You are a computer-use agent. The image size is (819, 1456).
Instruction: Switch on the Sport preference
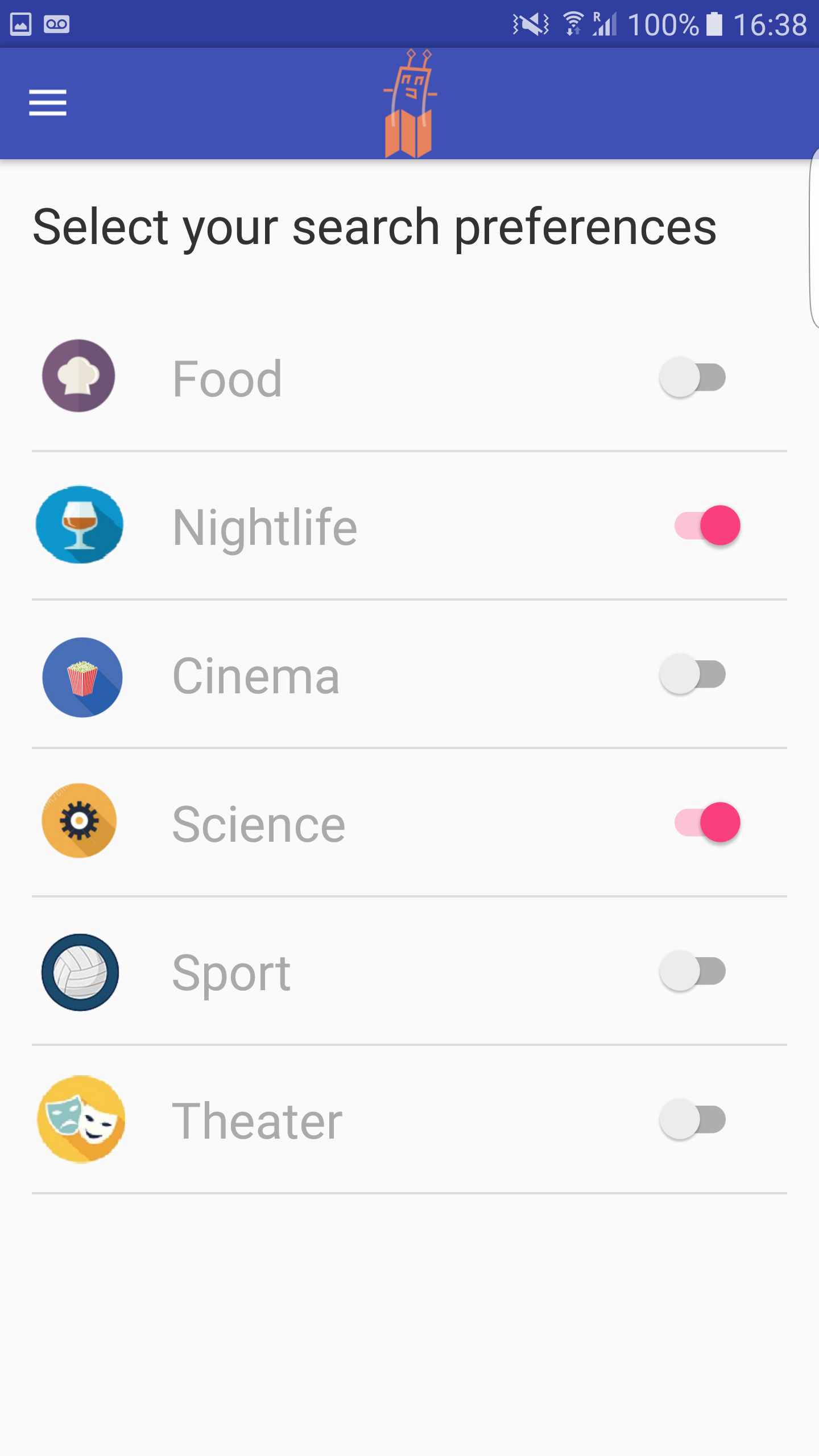[692, 971]
